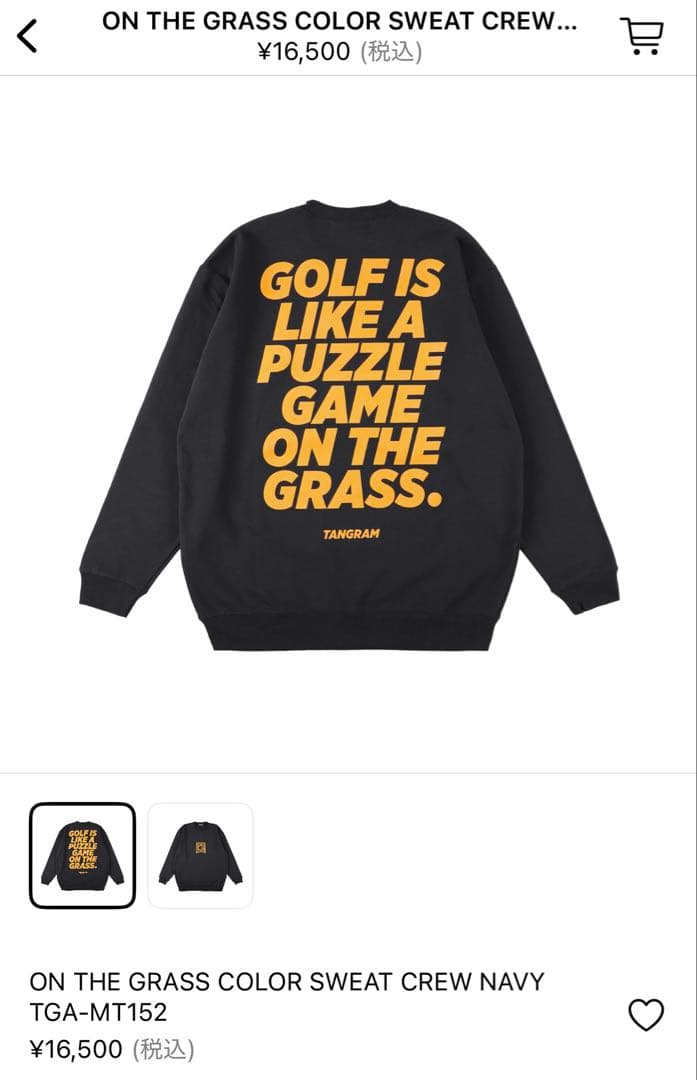Add this sweatshirt to favorites
The height and width of the screenshot is (1080, 697).
645,1015
